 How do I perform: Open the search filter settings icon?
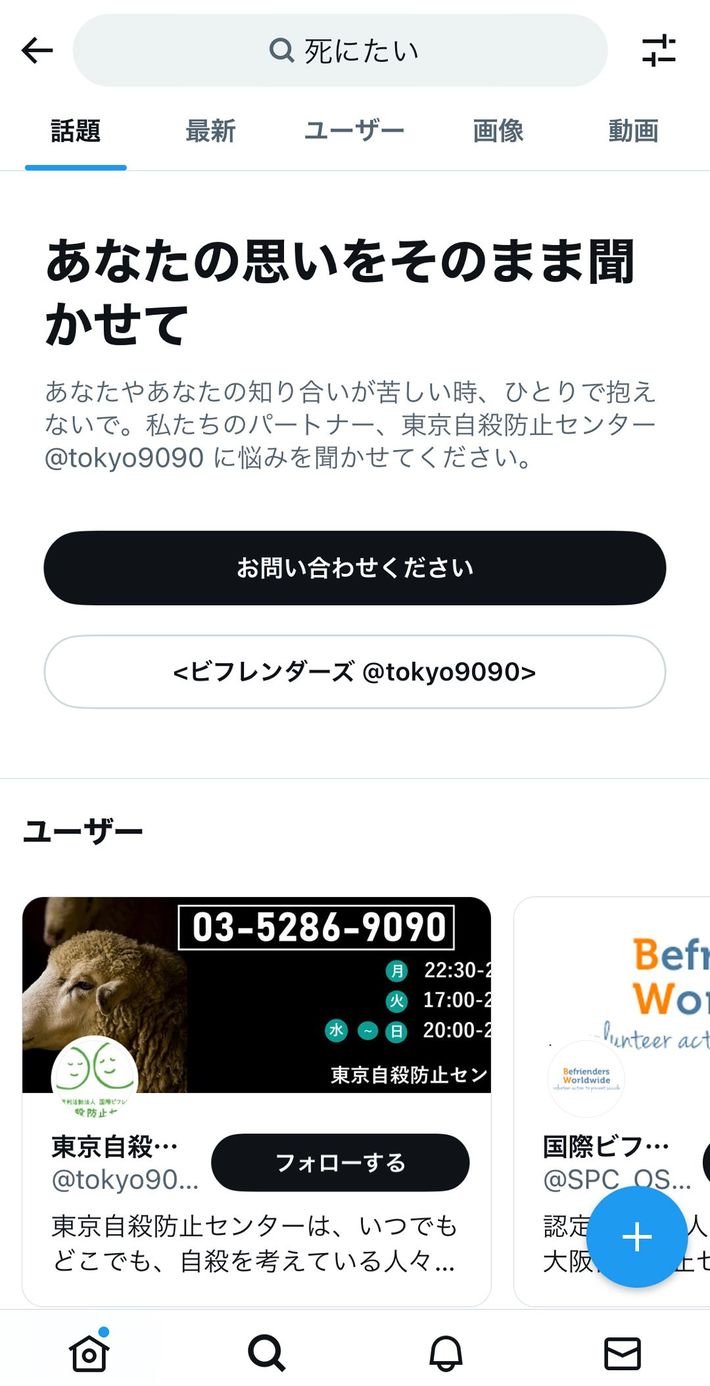click(659, 50)
